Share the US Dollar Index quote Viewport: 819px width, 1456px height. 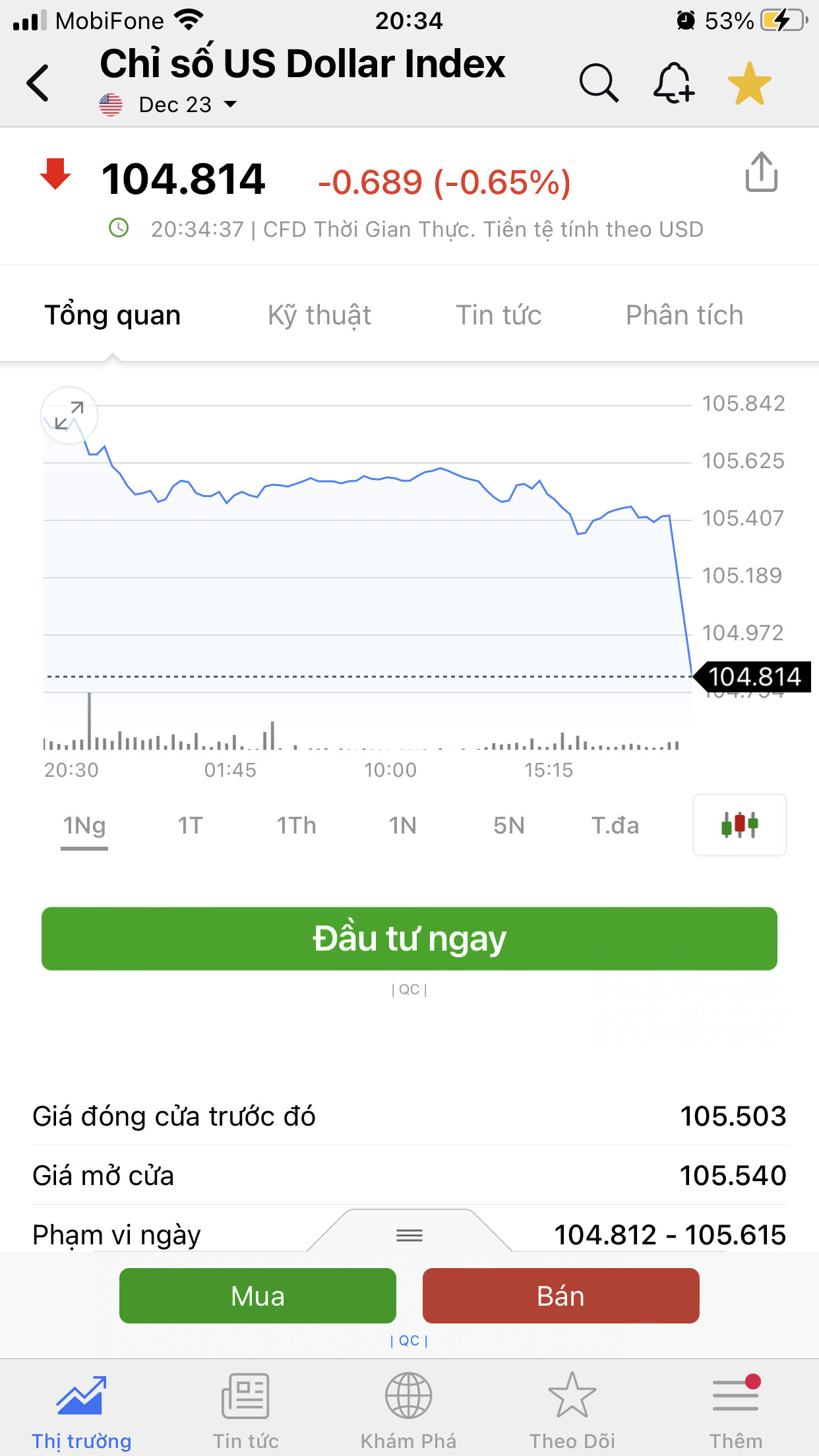click(761, 173)
